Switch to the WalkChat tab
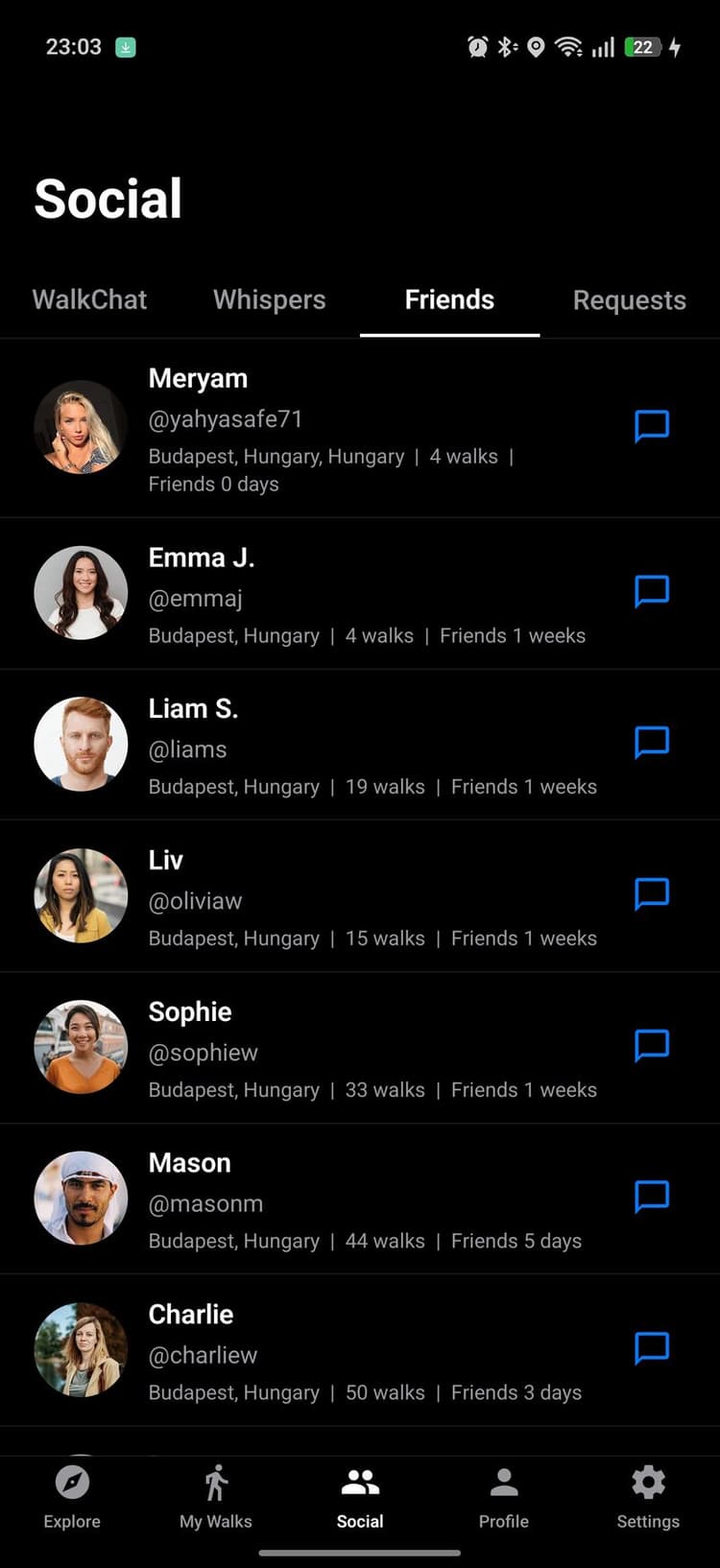720x1568 pixels. [x=89, y=299]
